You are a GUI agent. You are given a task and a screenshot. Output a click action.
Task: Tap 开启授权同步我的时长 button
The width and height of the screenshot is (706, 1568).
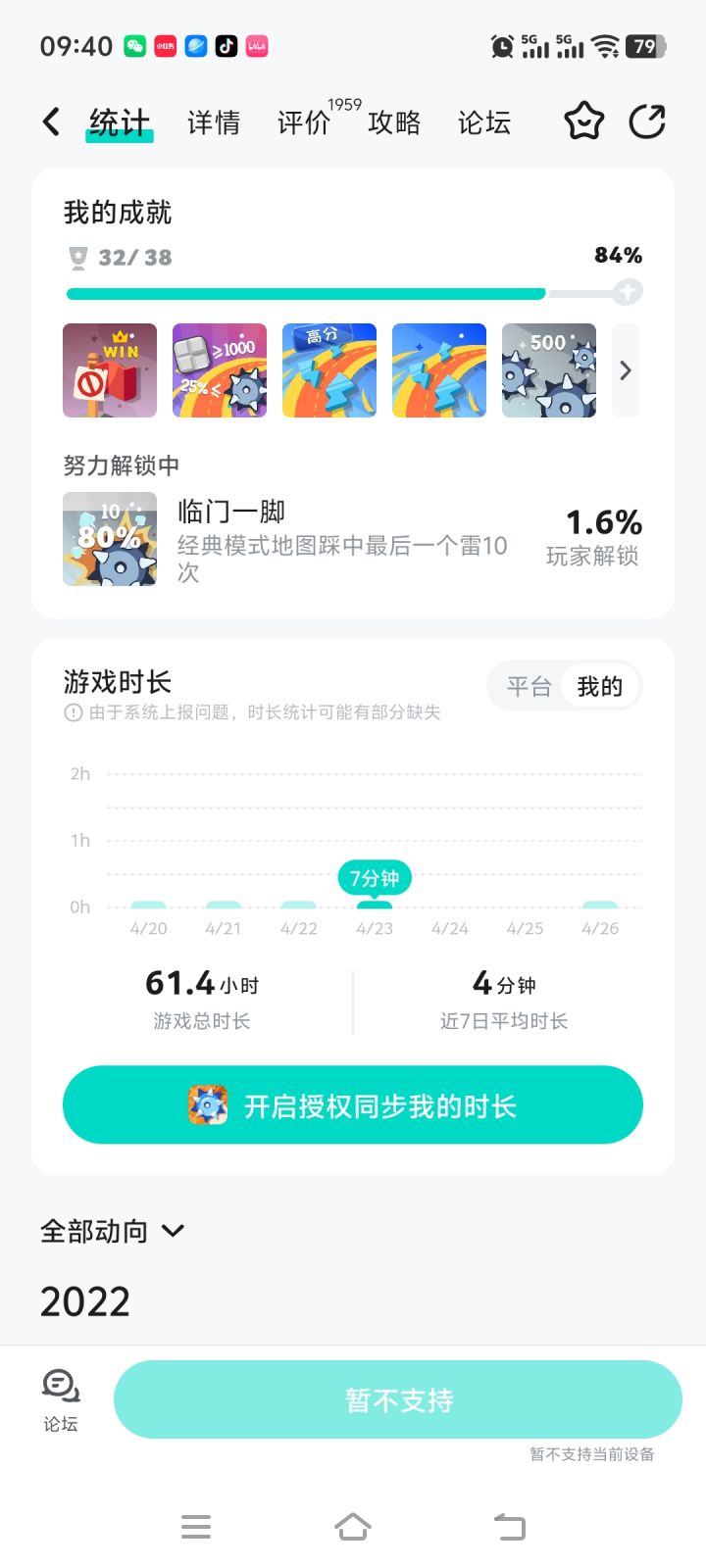tap(352, 1104)
